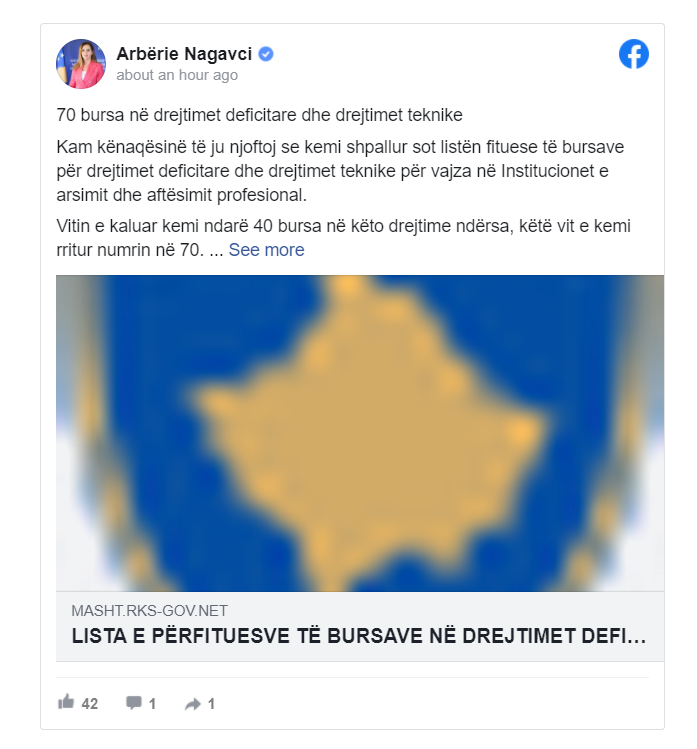The image size is (697, 749).
Task: Open the Arbërie Nagavci profile name link
Action: pos(184,54)
